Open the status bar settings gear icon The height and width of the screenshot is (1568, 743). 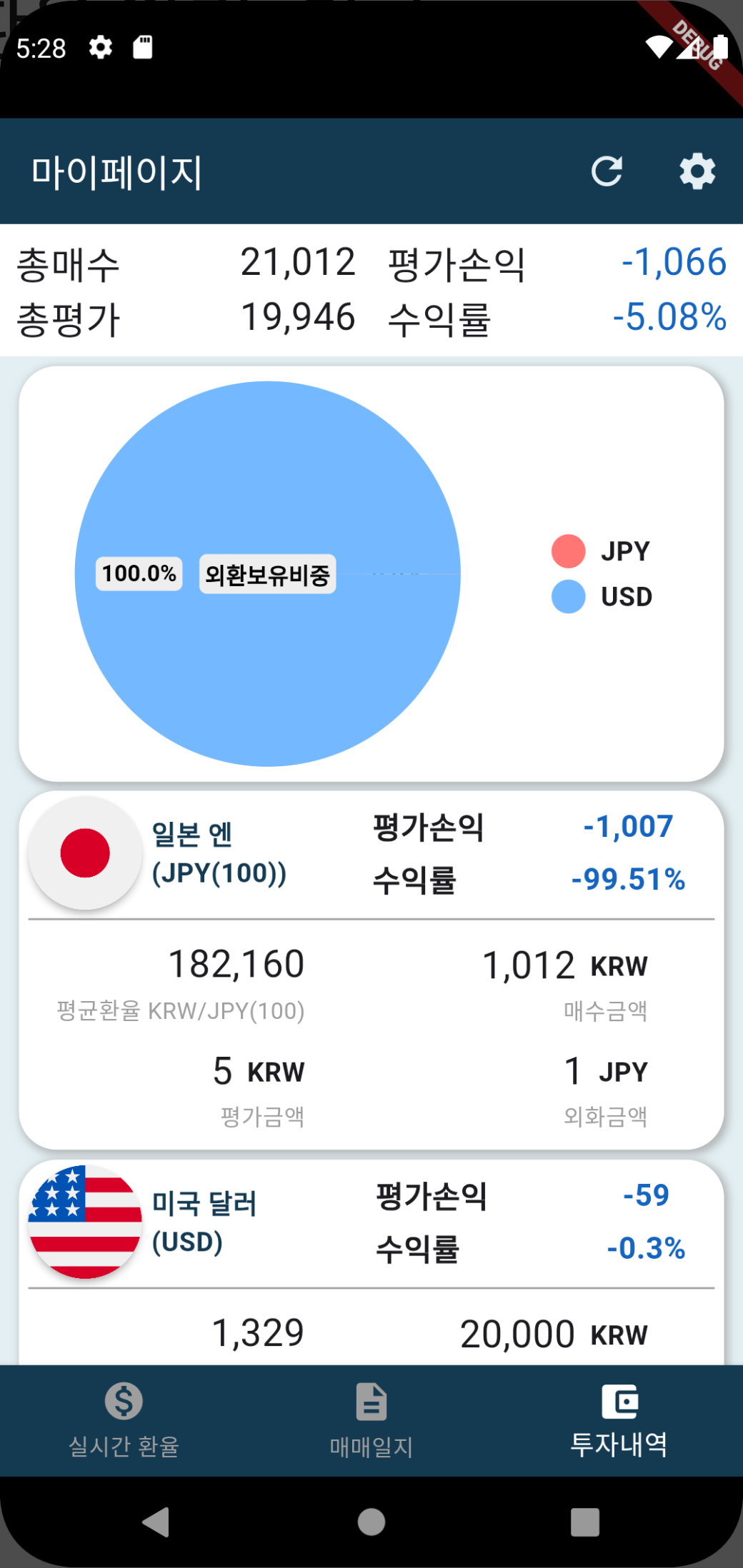100,47
